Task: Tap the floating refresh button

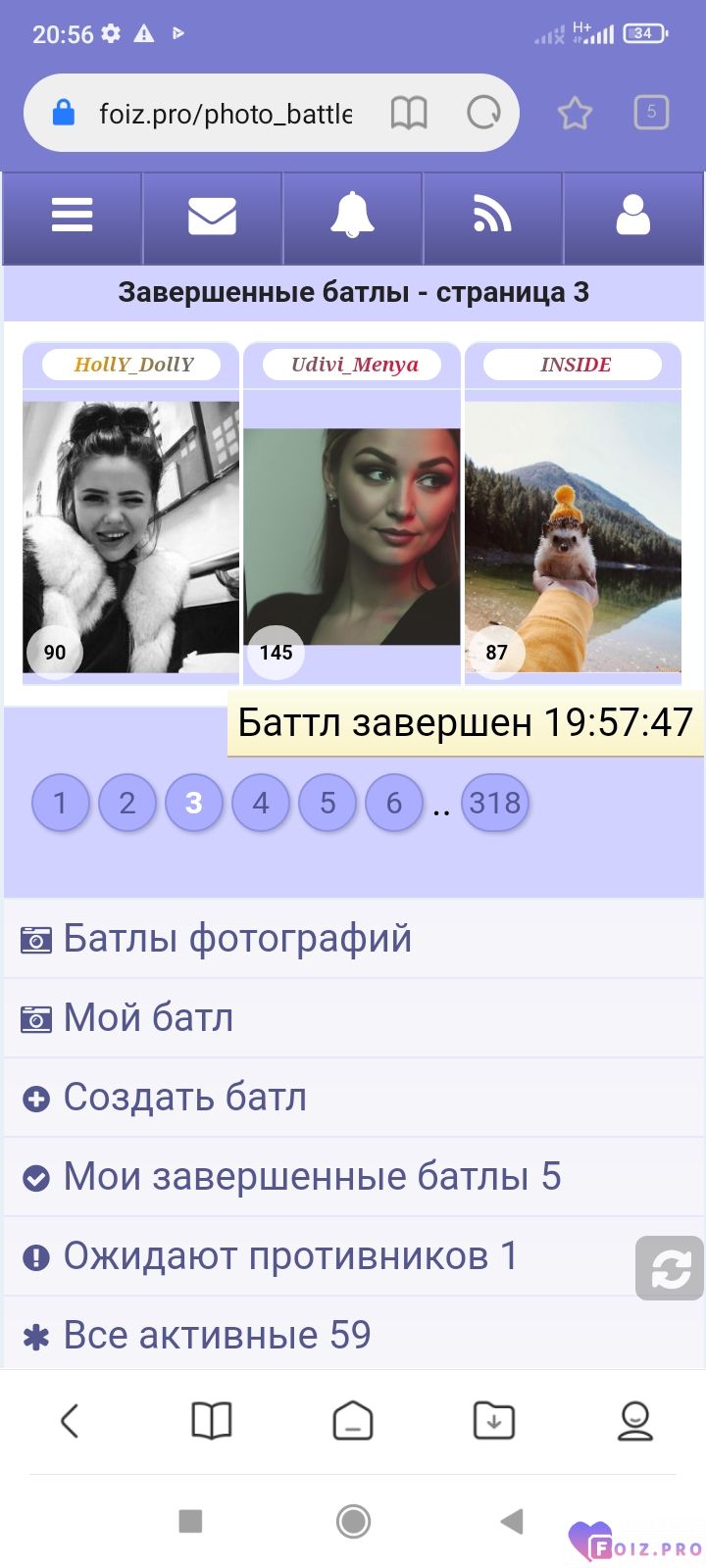Action: point(670,1268)
